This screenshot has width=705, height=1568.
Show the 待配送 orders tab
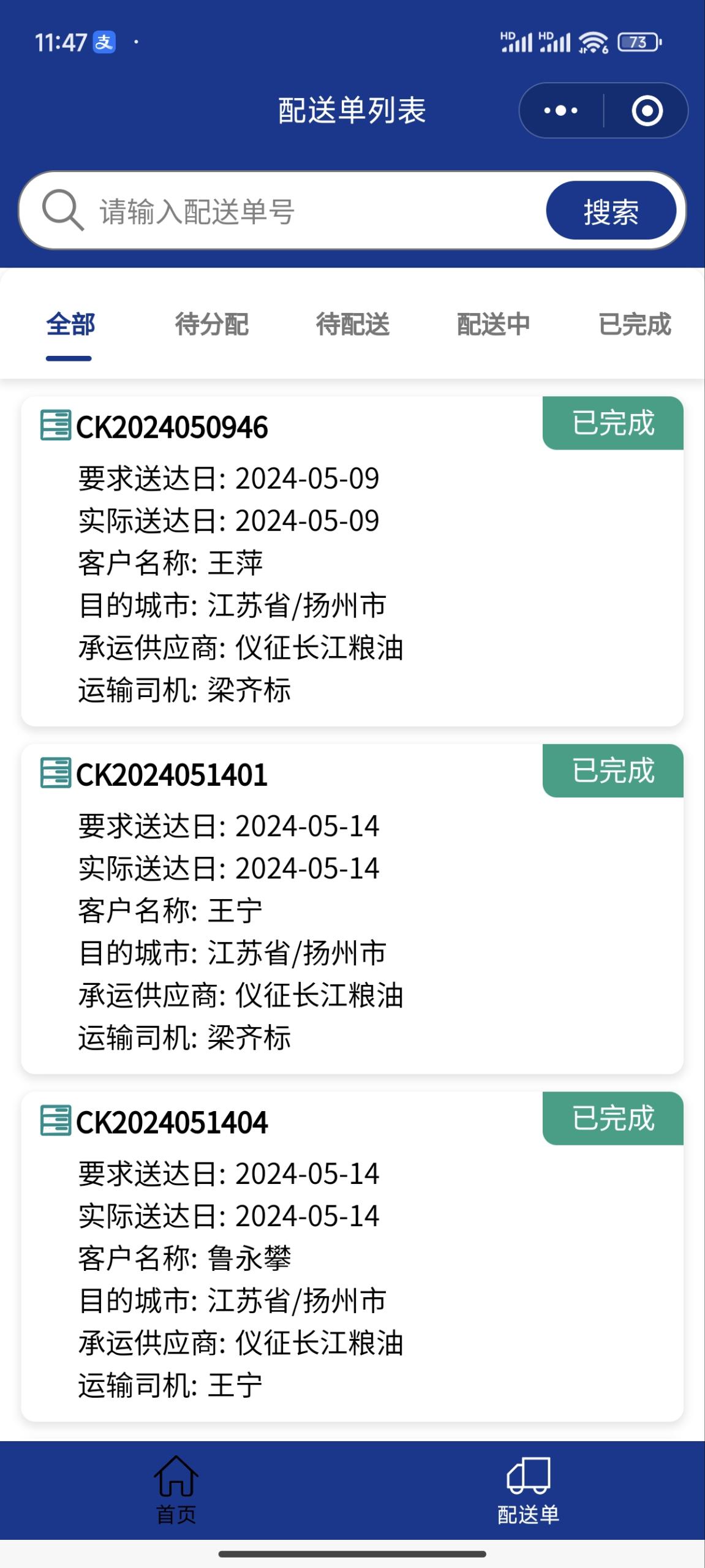[352, 325]
